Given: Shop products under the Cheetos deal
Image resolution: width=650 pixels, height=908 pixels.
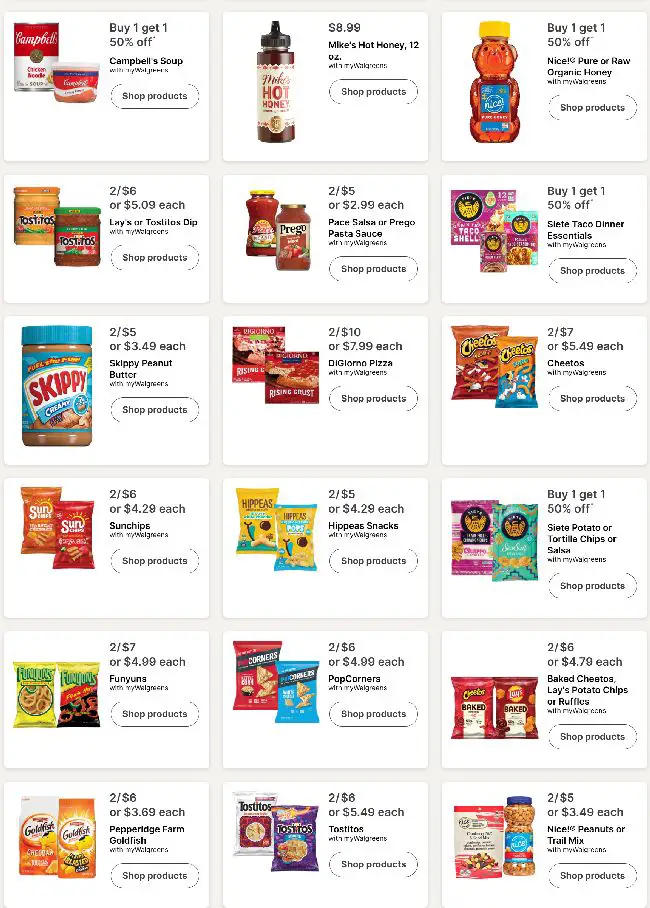Looking at the screenshot, I should pyautogui.click(x=593, y=398).
